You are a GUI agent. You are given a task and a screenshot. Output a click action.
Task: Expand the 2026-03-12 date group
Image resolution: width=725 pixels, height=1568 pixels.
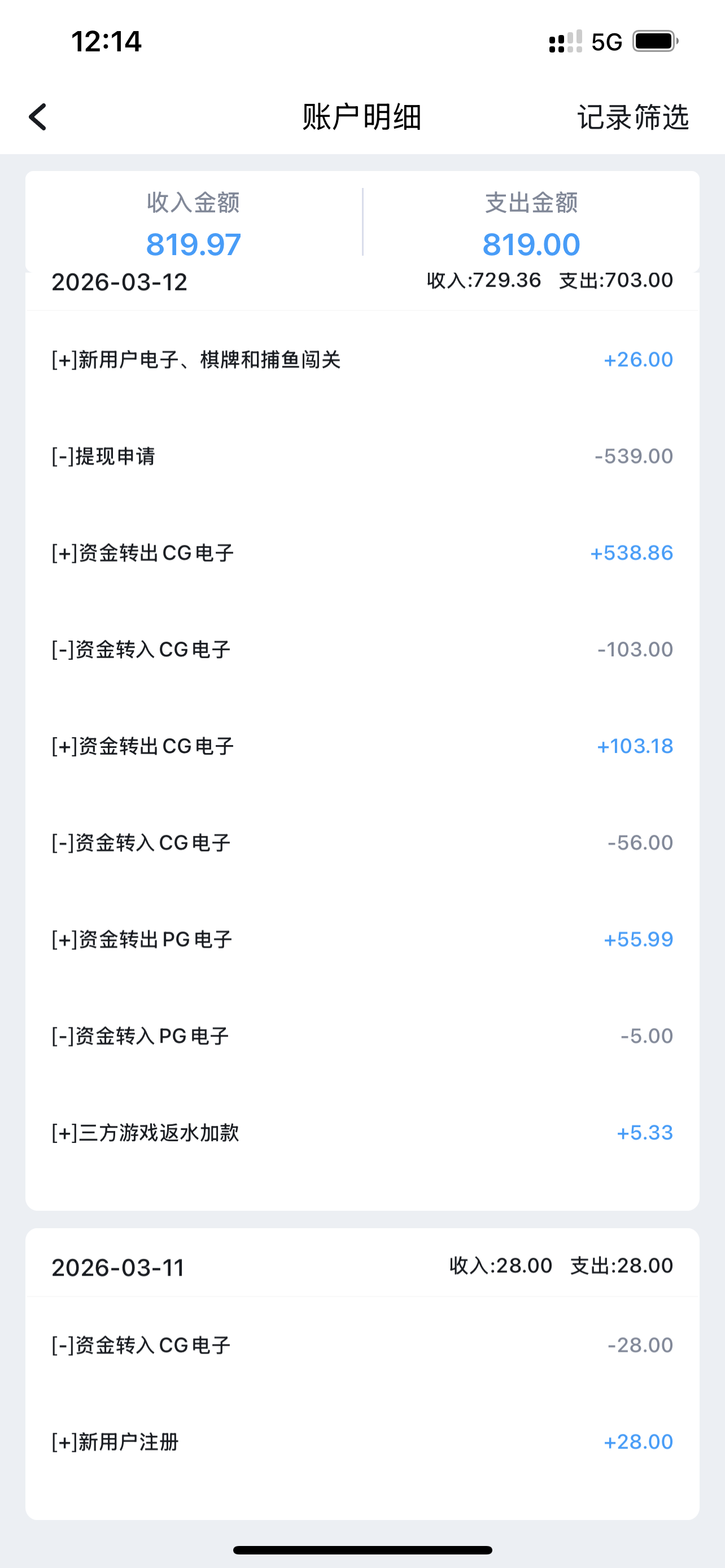point(119,282)
